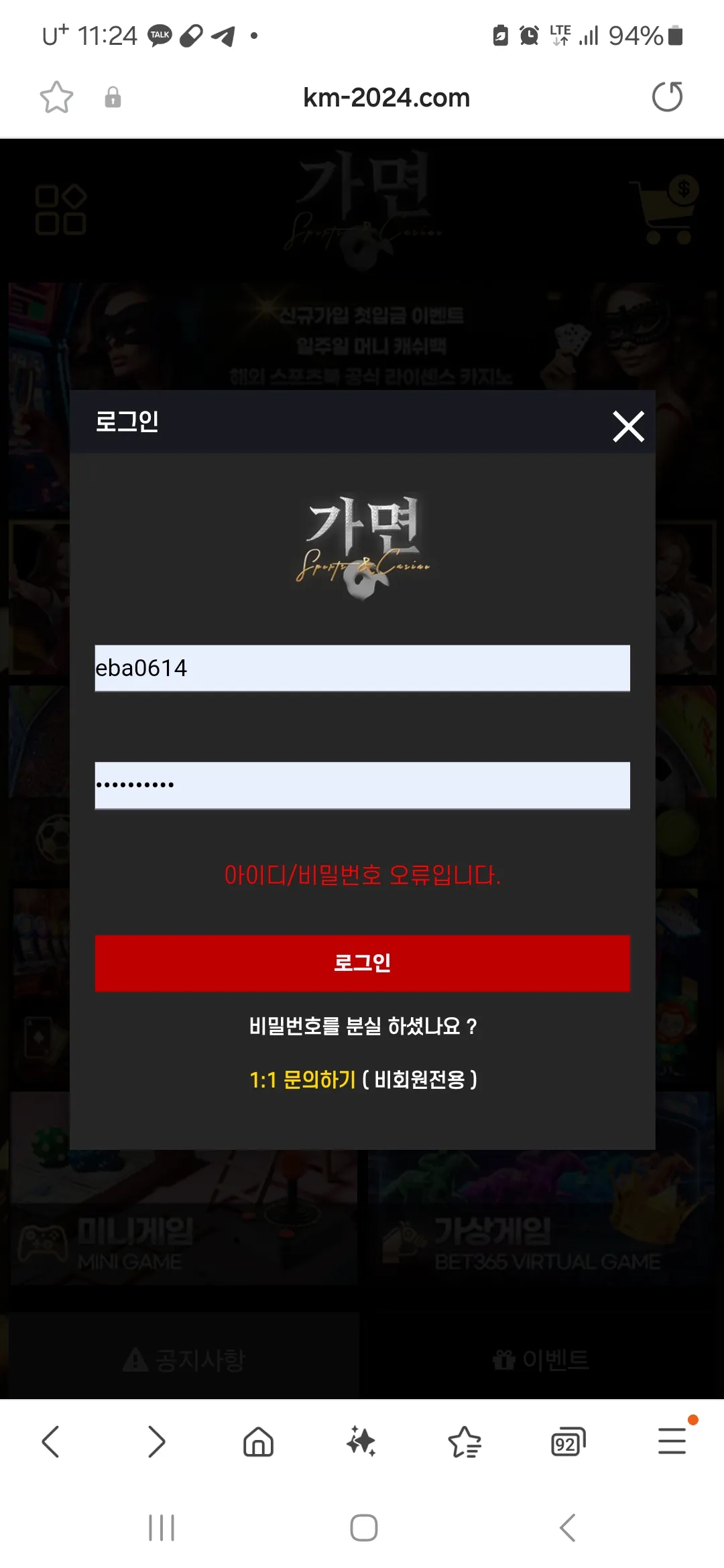Open recent apps from navigation bar
The width and height of the screenshot is (724, 1568).
tap(162, 1528)
